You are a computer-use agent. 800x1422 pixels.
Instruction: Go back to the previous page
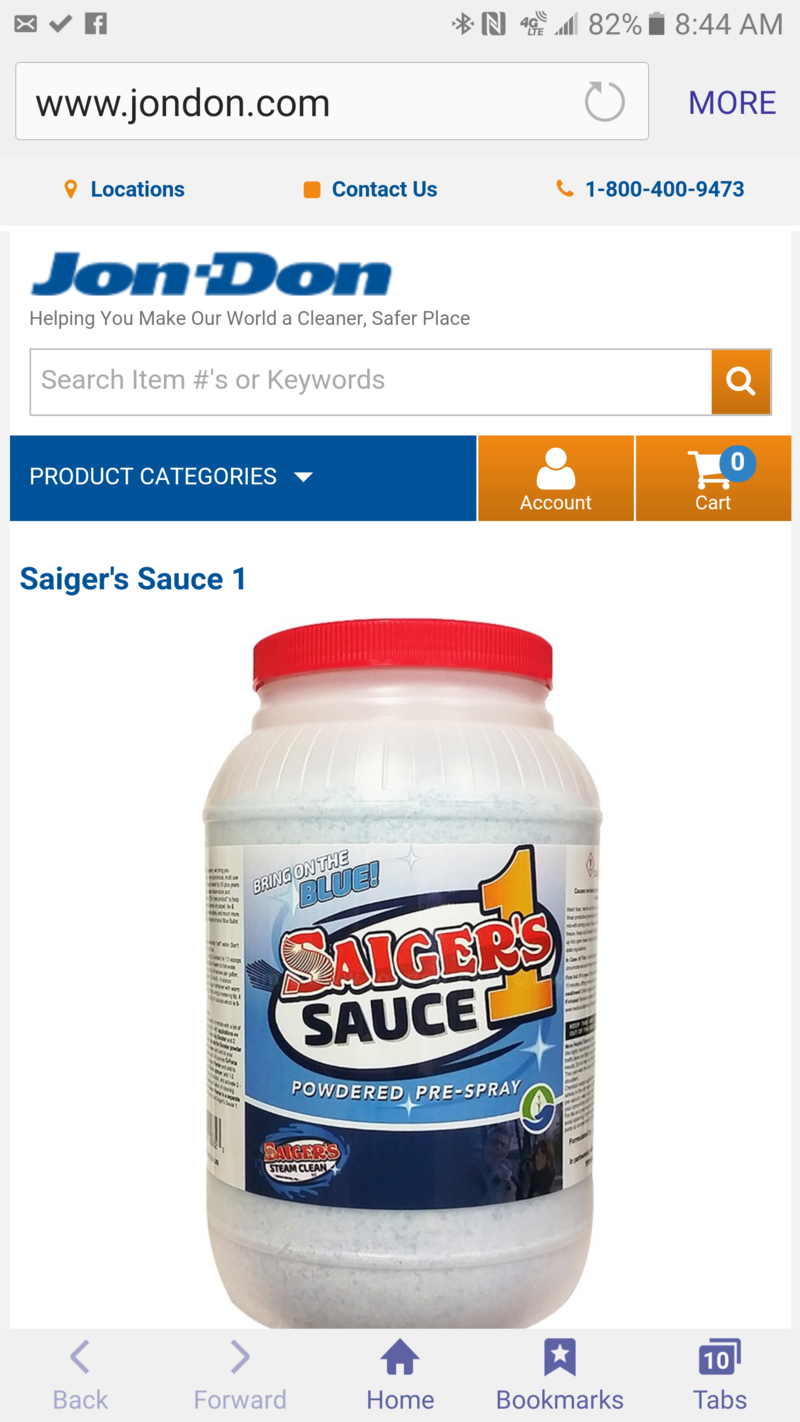click(80, 1375)
